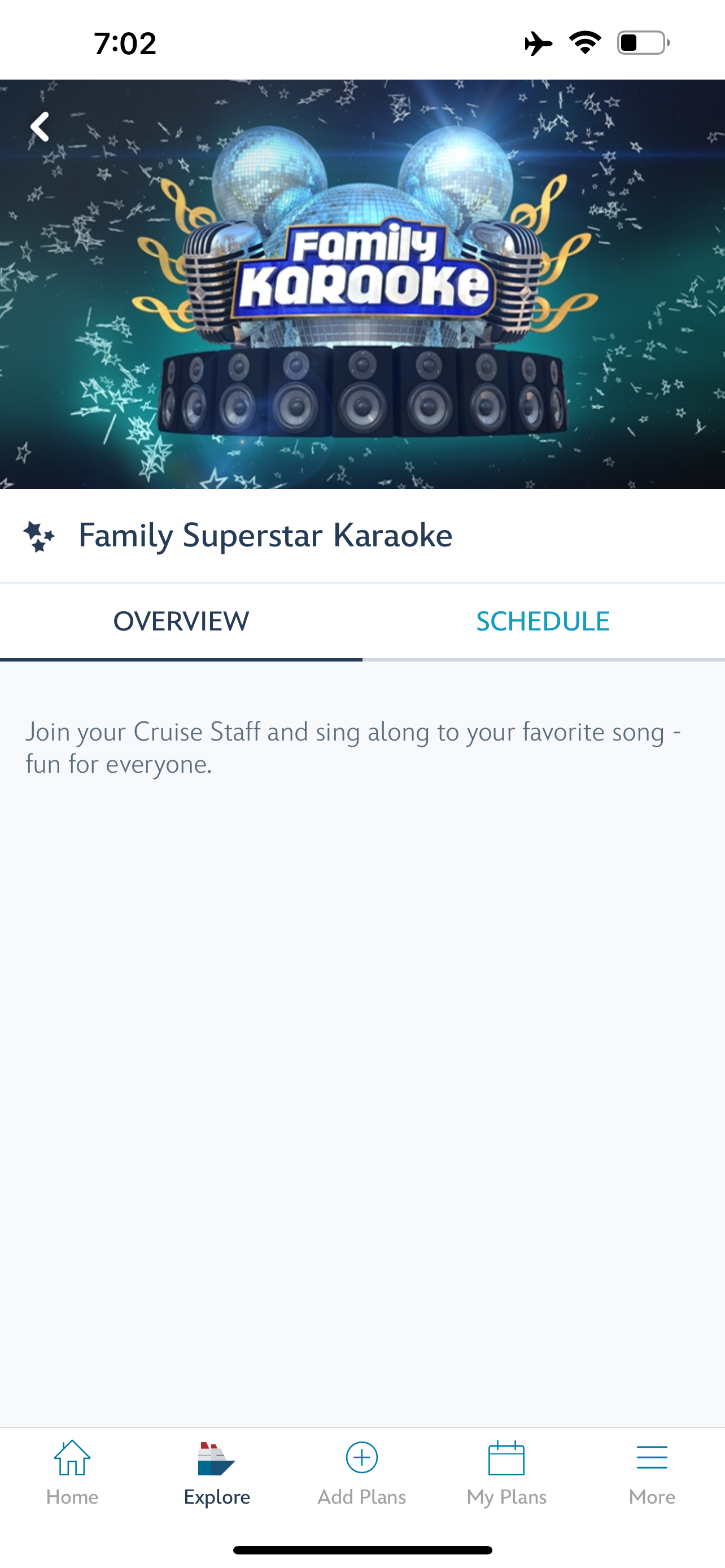
Task: Open My Plans calendar tab
Action: (506, 1473)
